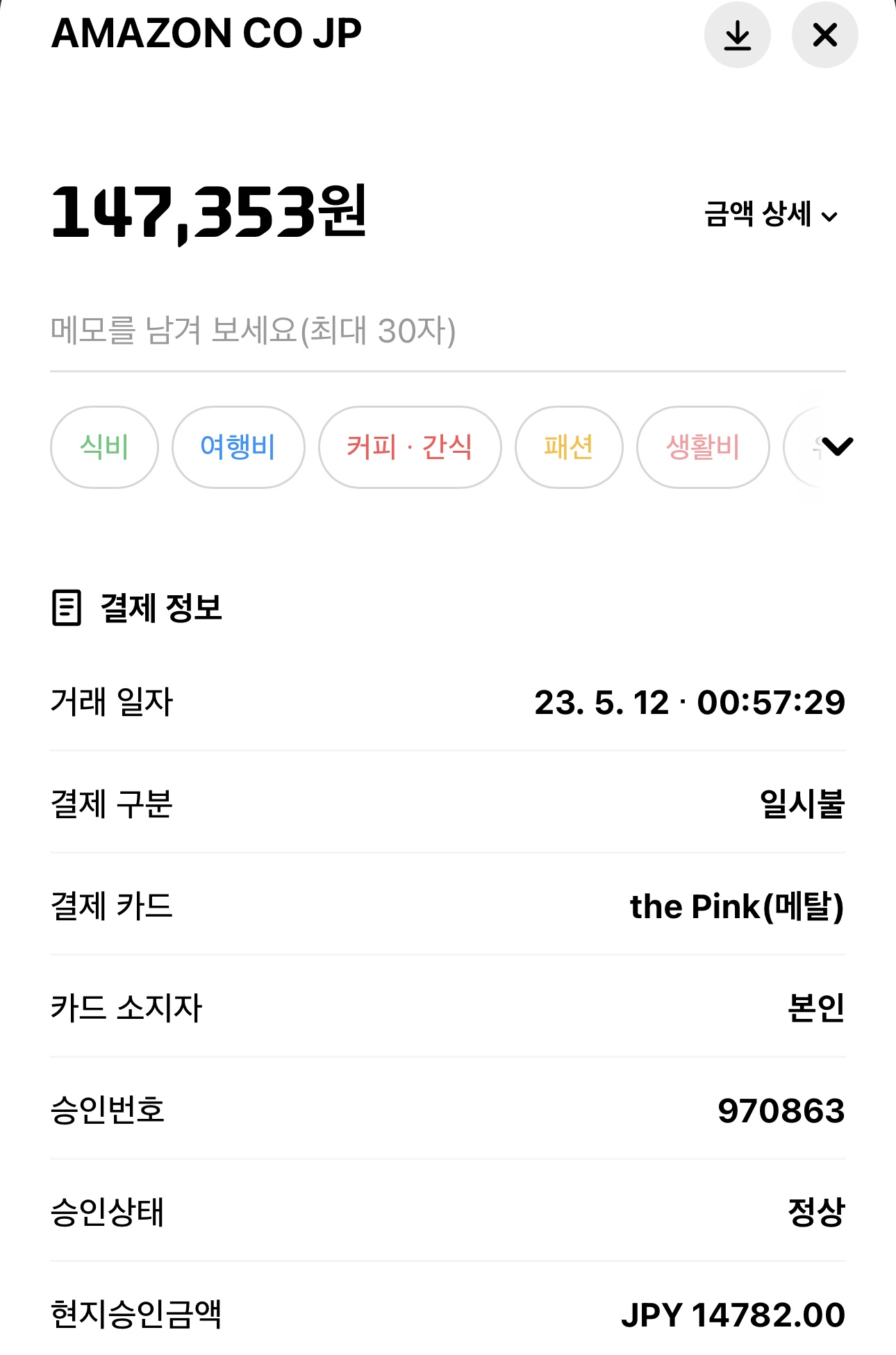Select the 생활비 category chip
The height and width of the screenshot is (1355, 896).
click(703, 447)
